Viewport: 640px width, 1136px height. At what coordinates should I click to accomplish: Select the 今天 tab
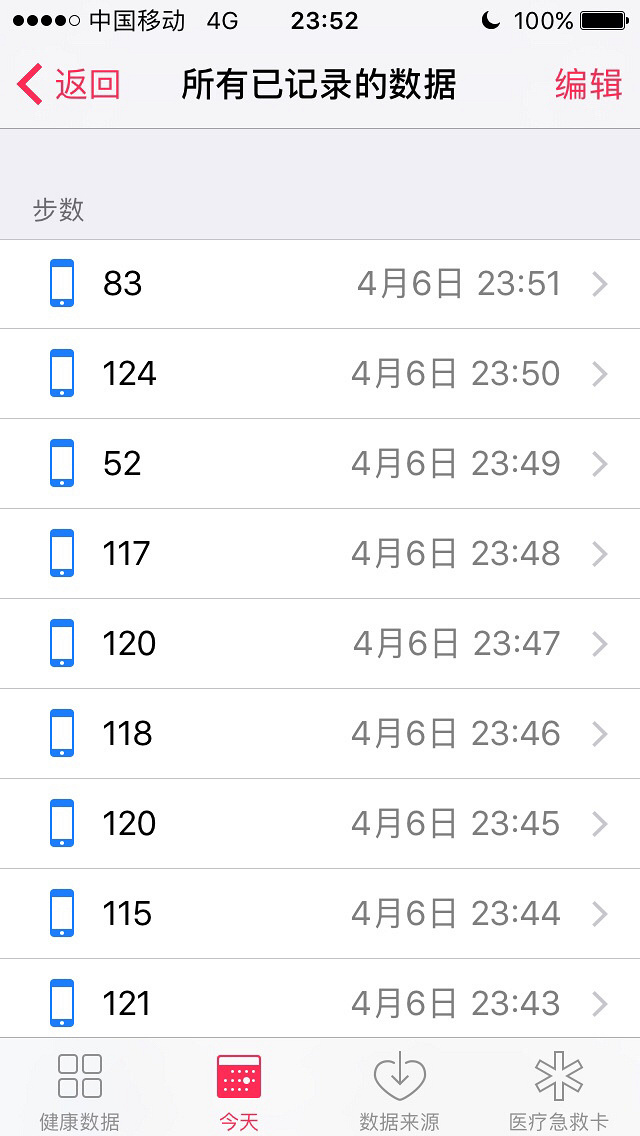(239, 1089)
